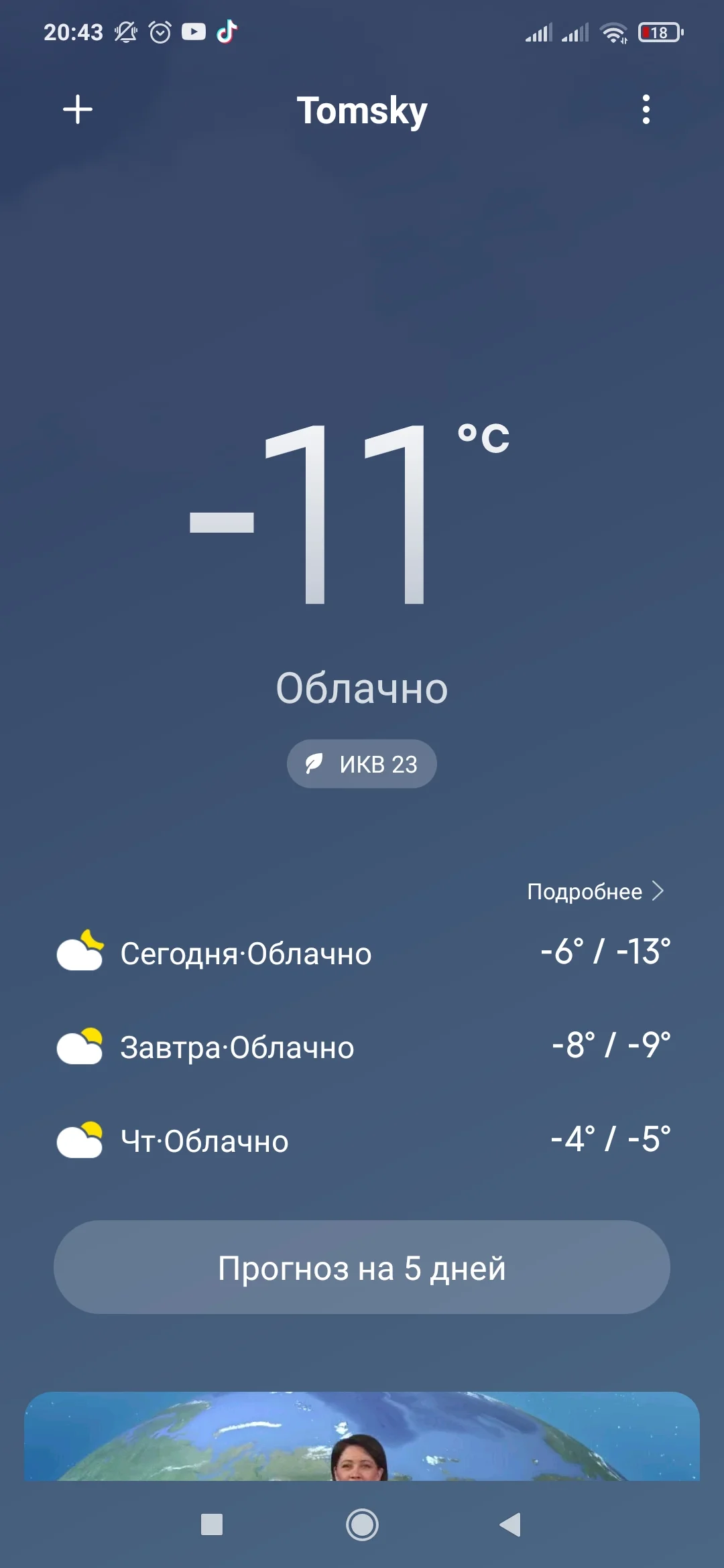Tap the time 20:43 in the status bar
This screenshot has width=724, height=1568.
pos(75,31)
